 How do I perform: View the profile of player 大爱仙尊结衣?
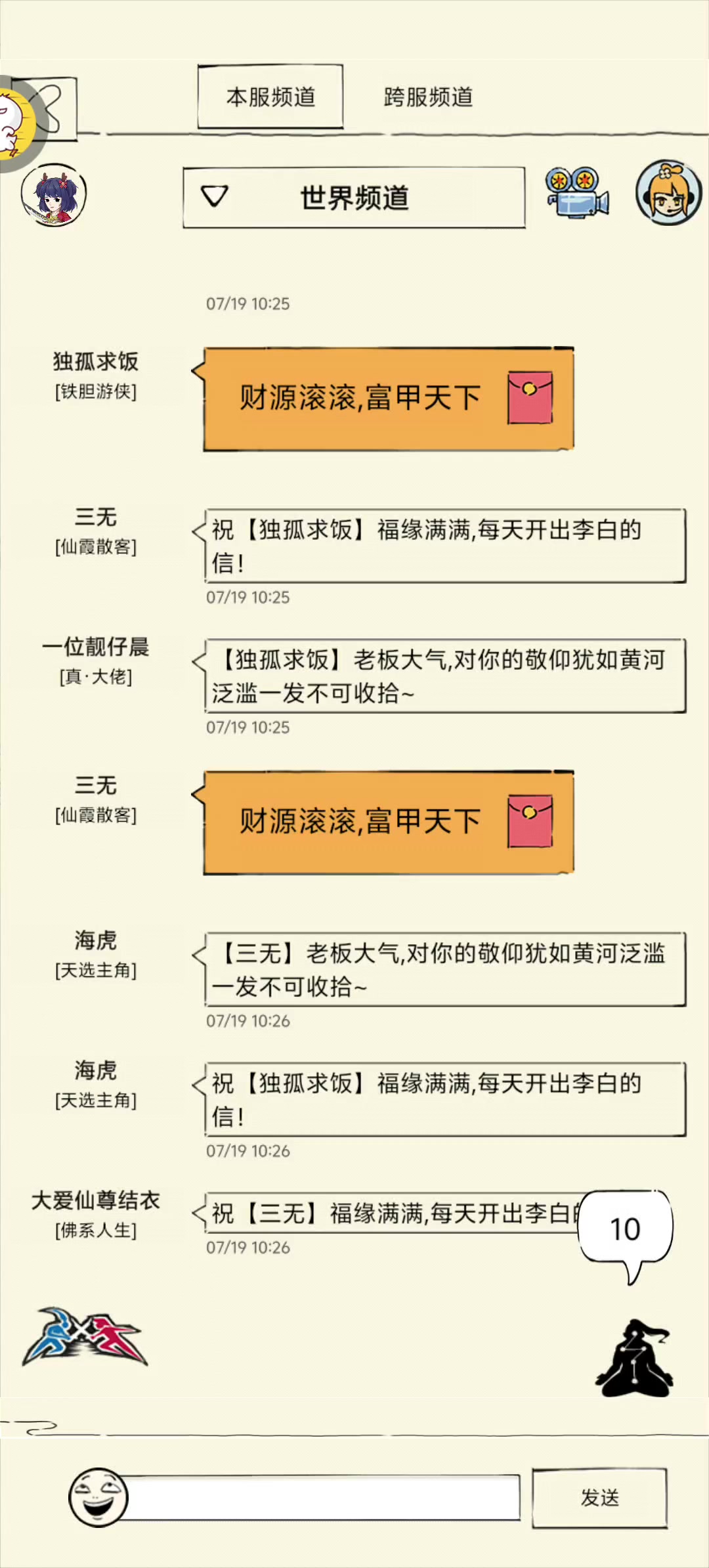pos(96,1200)
